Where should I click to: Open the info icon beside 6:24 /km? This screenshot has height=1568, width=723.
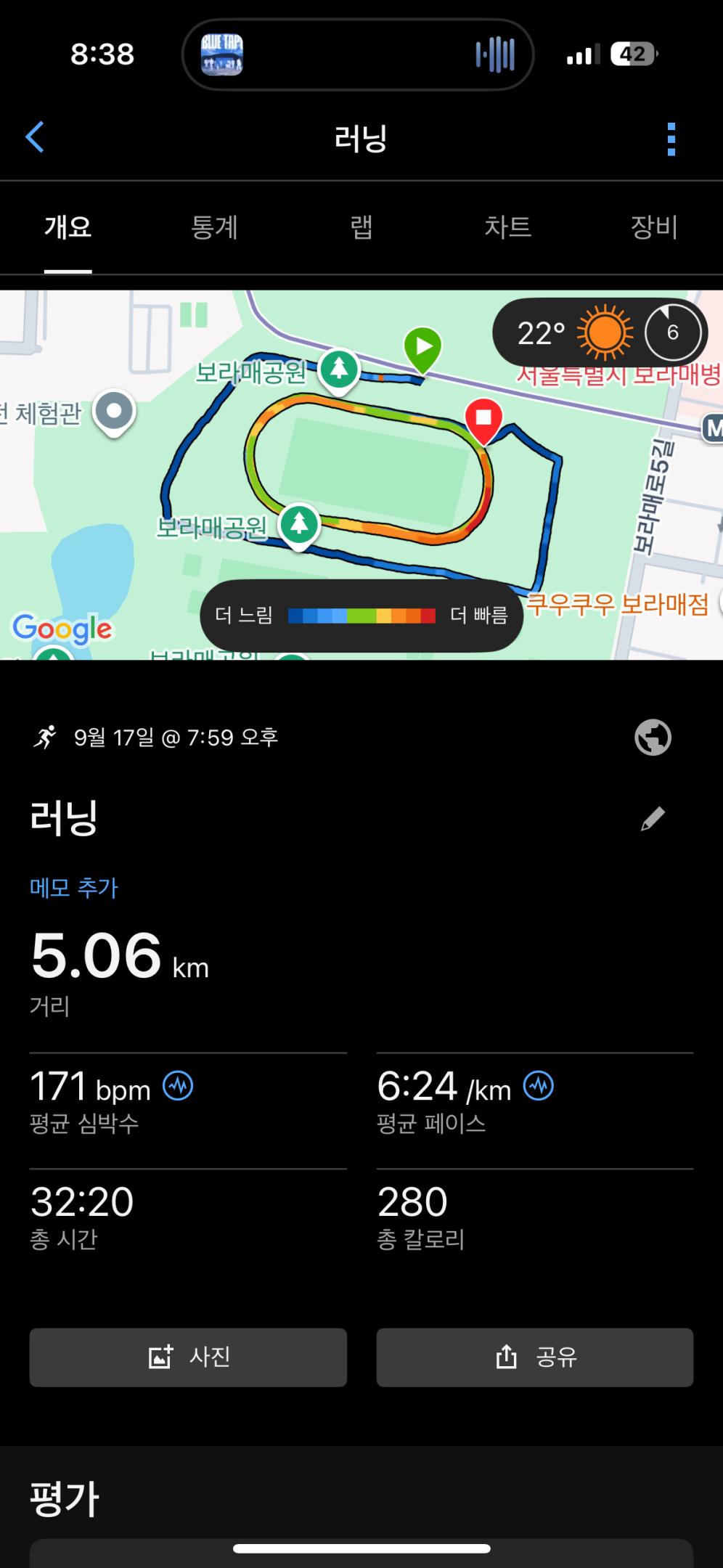click(539, 1086)
